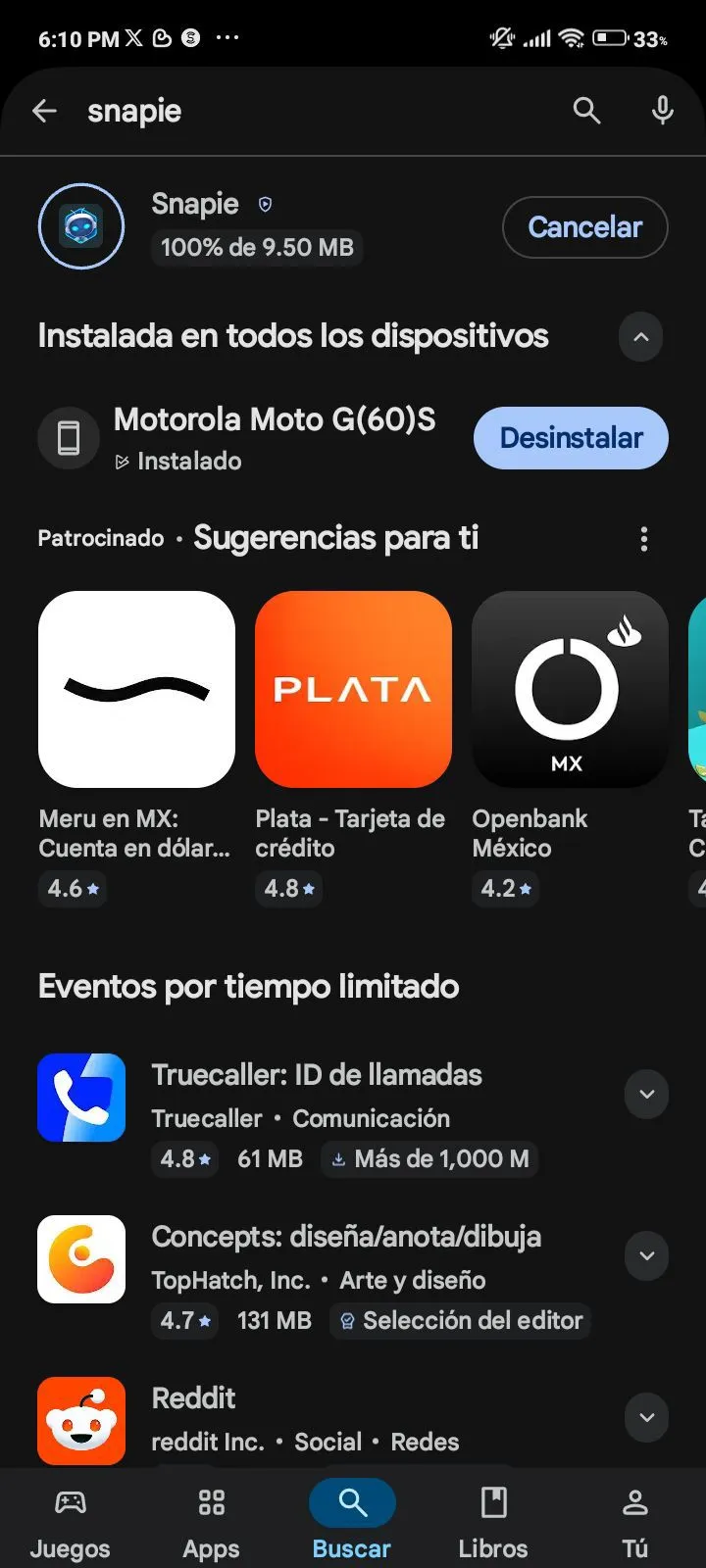Start voice search with the microphone icon
The image size is (706, 1568).
pyautogui.click(x=662, y=111)
